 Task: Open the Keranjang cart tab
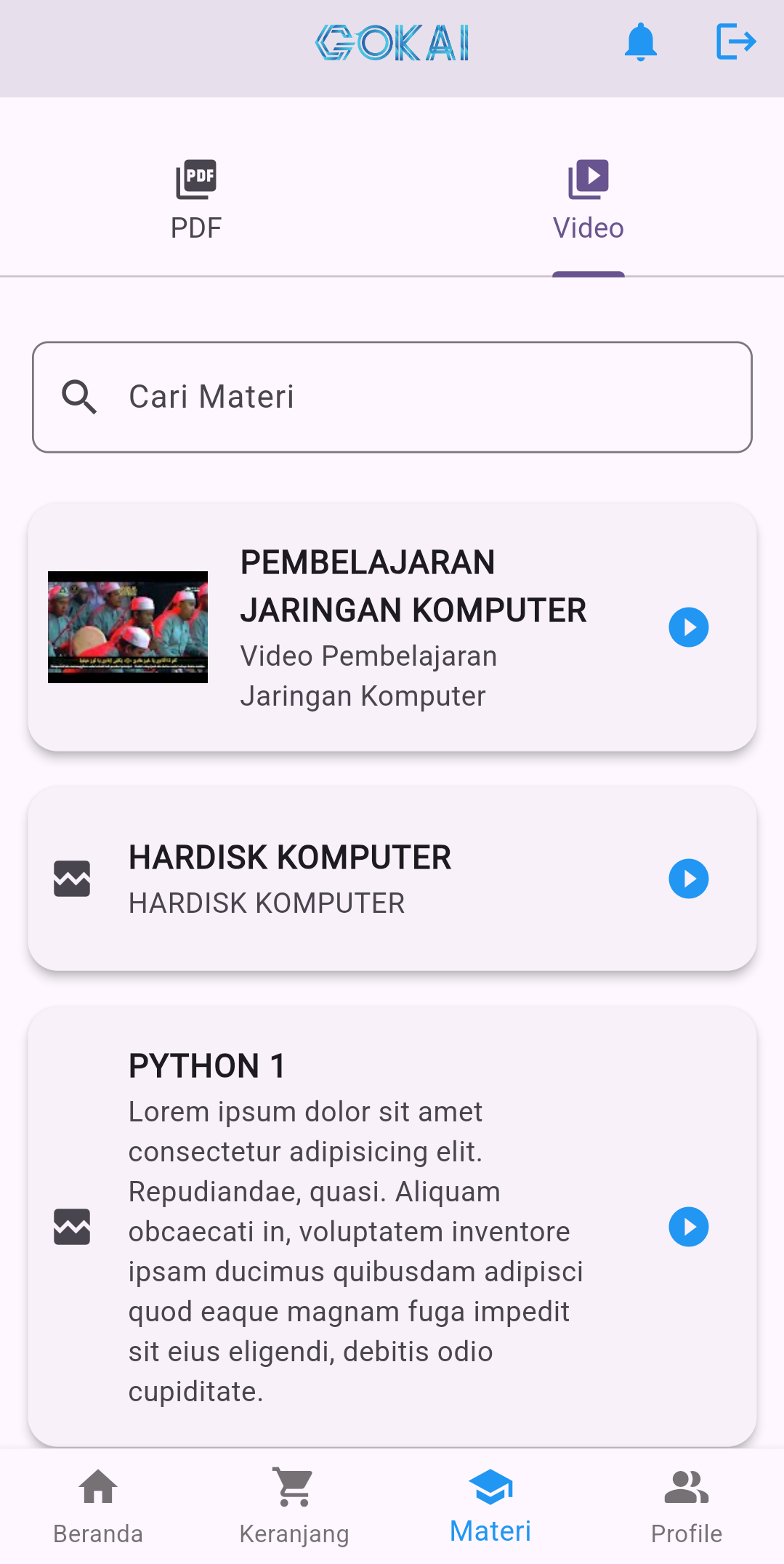pos(294,1506)
